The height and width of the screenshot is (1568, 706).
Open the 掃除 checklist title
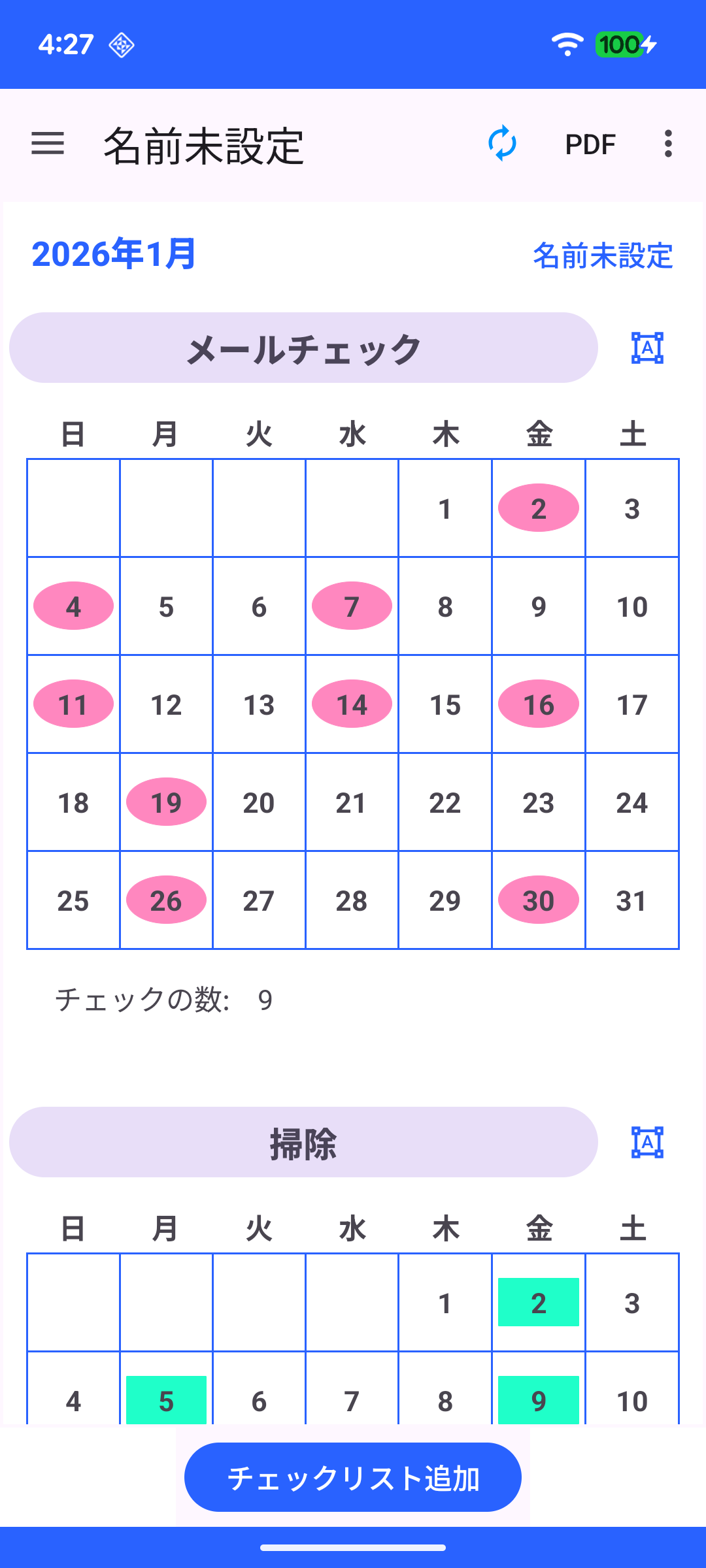[303, 1143]
